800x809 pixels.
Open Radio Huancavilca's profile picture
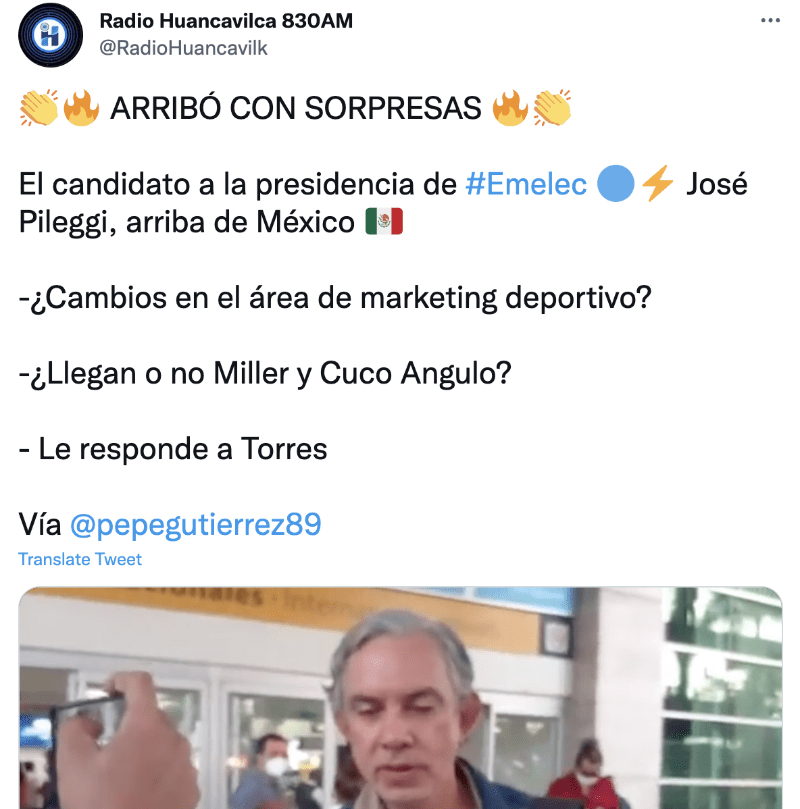click(49, 35)
